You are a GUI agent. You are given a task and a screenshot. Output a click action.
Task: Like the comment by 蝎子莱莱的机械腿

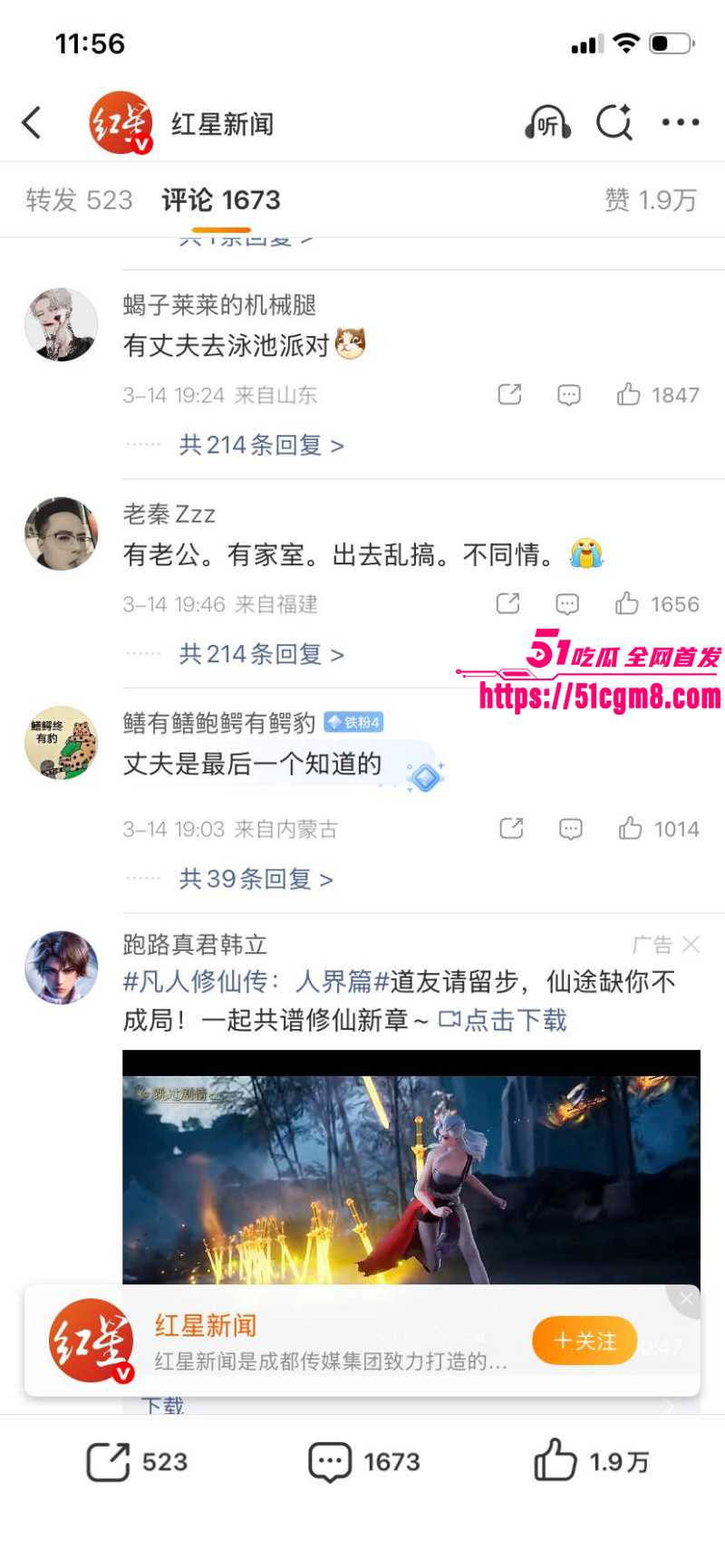point(657,395)
